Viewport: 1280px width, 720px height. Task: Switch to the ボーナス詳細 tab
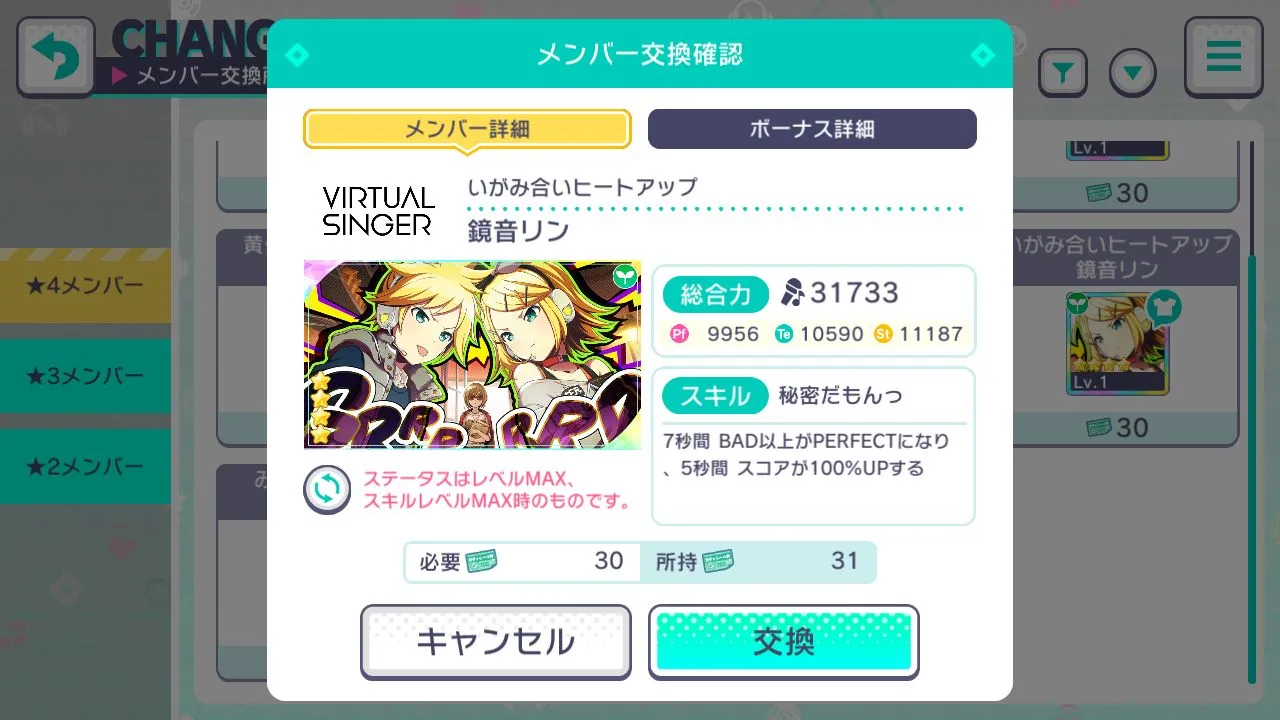(812, 129)
